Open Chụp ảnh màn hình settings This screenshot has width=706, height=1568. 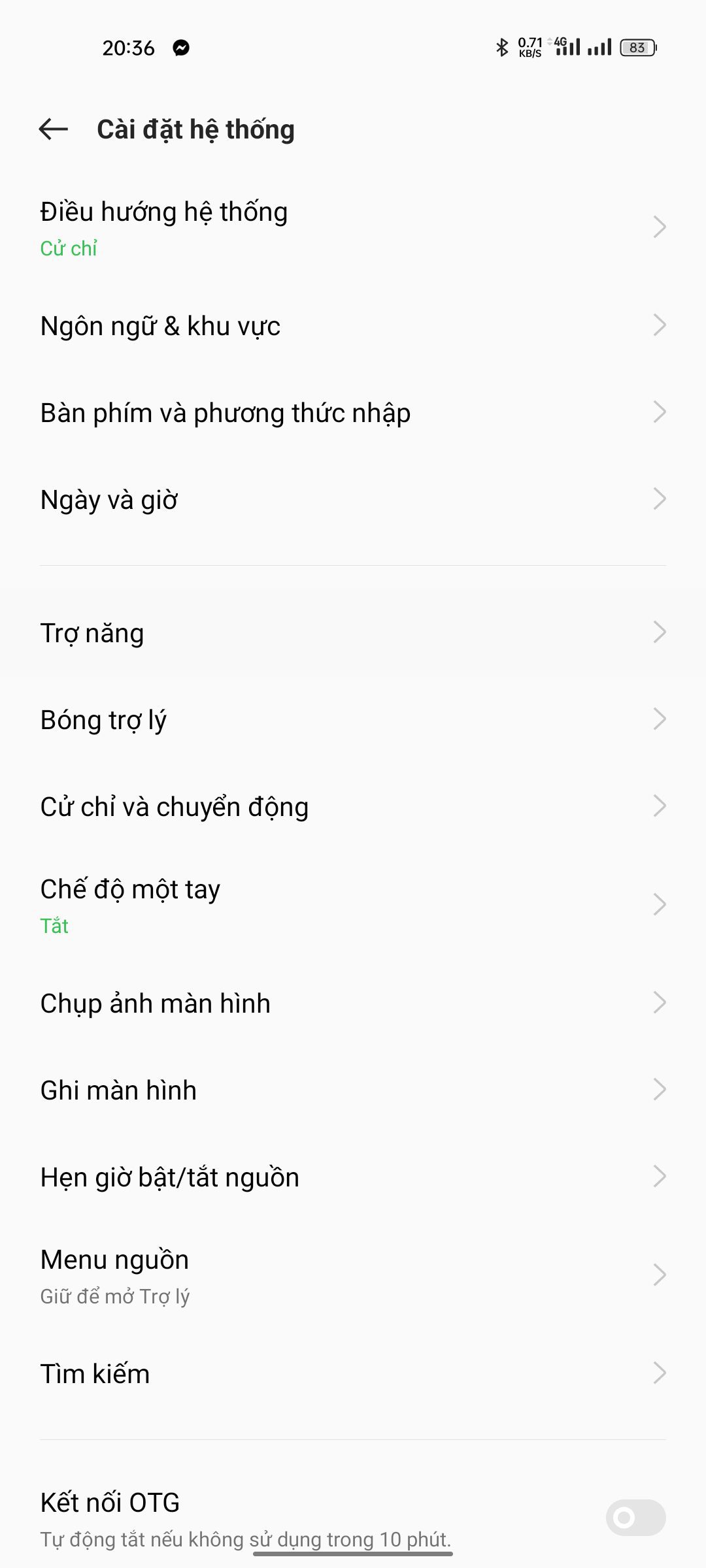(353, 1003)
